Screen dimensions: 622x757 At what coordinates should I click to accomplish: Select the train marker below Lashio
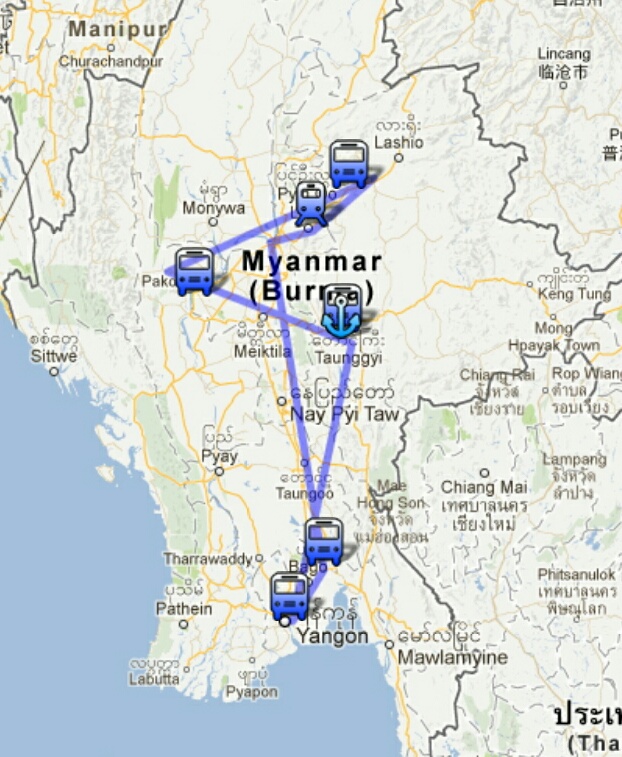coord(311,203)
